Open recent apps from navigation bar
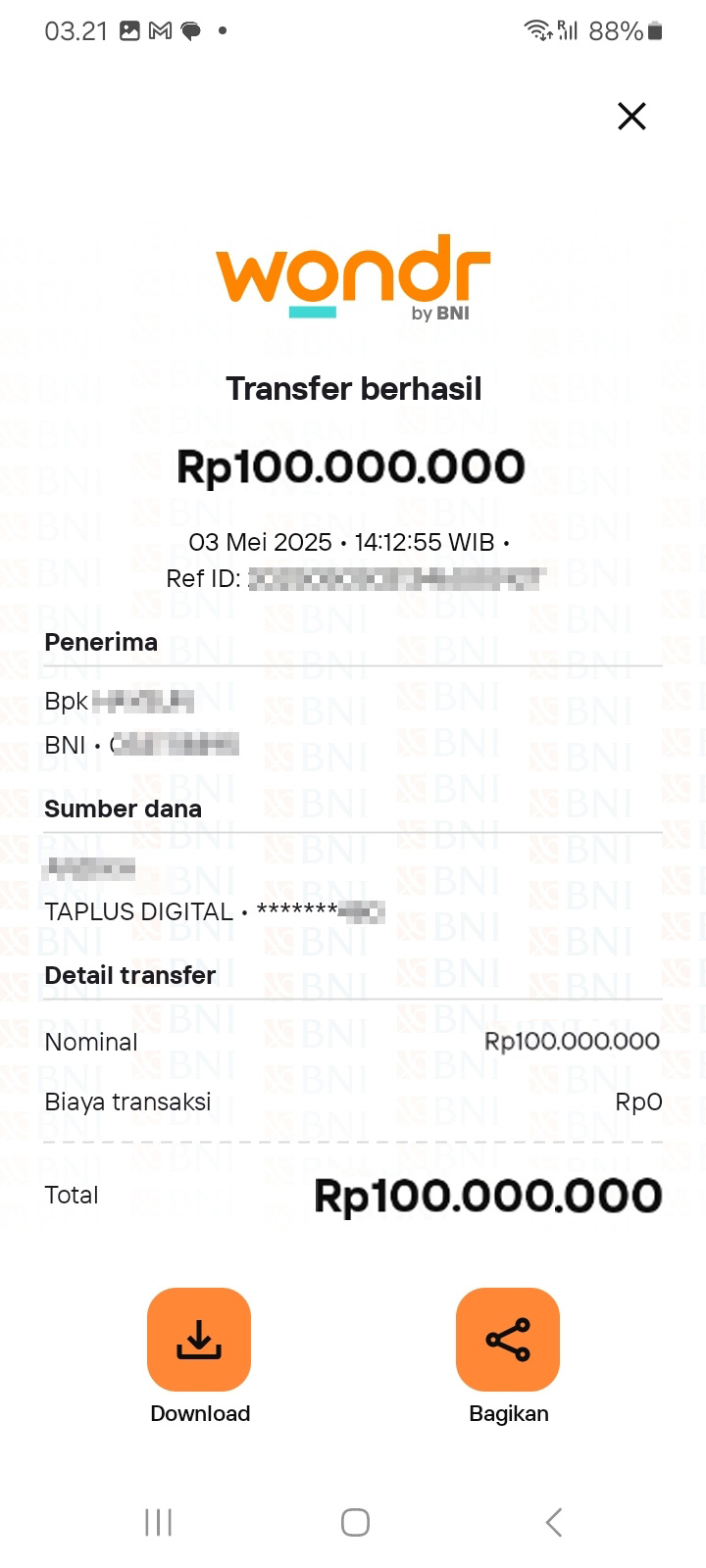706x1568 pixels. pos(158,1522)
